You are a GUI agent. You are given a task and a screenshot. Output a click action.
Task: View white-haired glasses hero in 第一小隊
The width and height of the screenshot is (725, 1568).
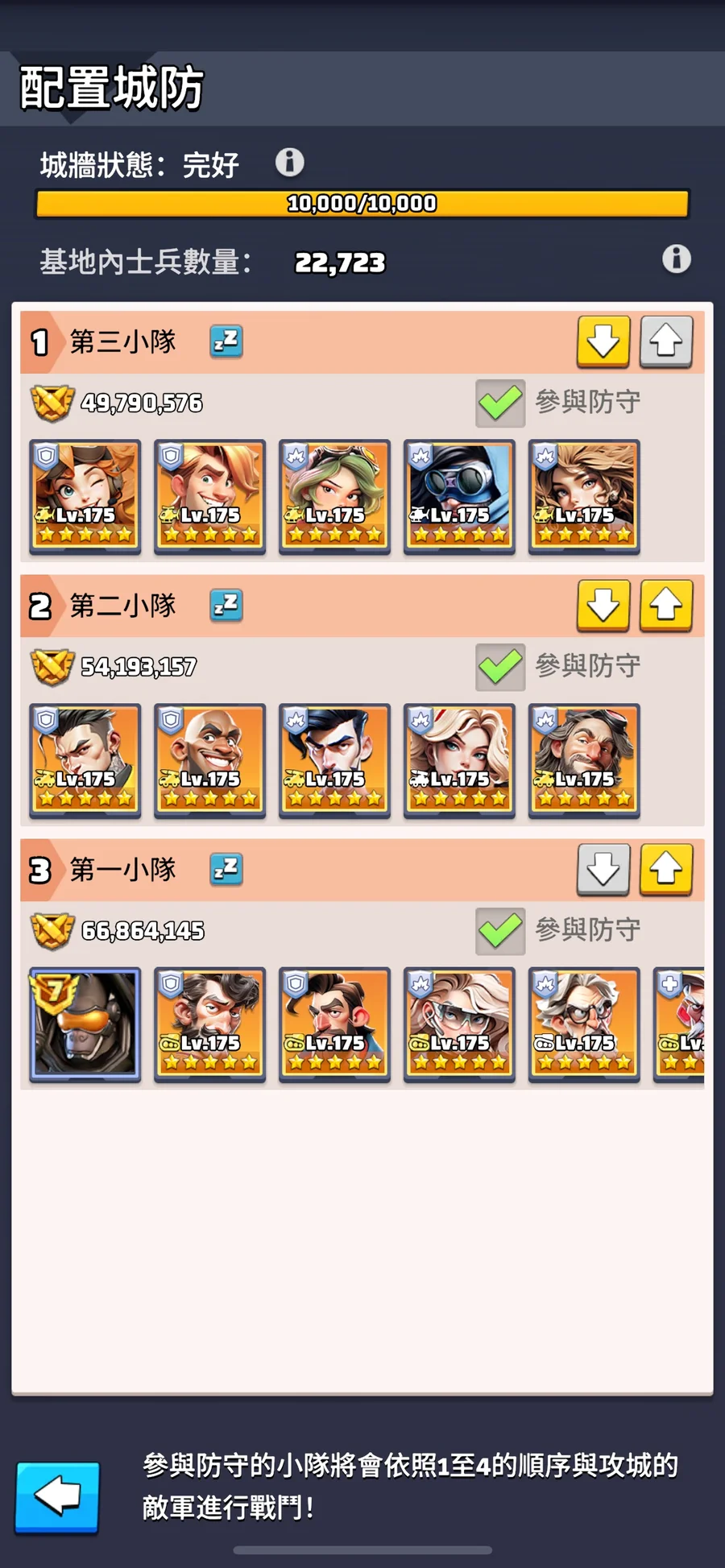pyautogui.click(x=584, y=1024)
